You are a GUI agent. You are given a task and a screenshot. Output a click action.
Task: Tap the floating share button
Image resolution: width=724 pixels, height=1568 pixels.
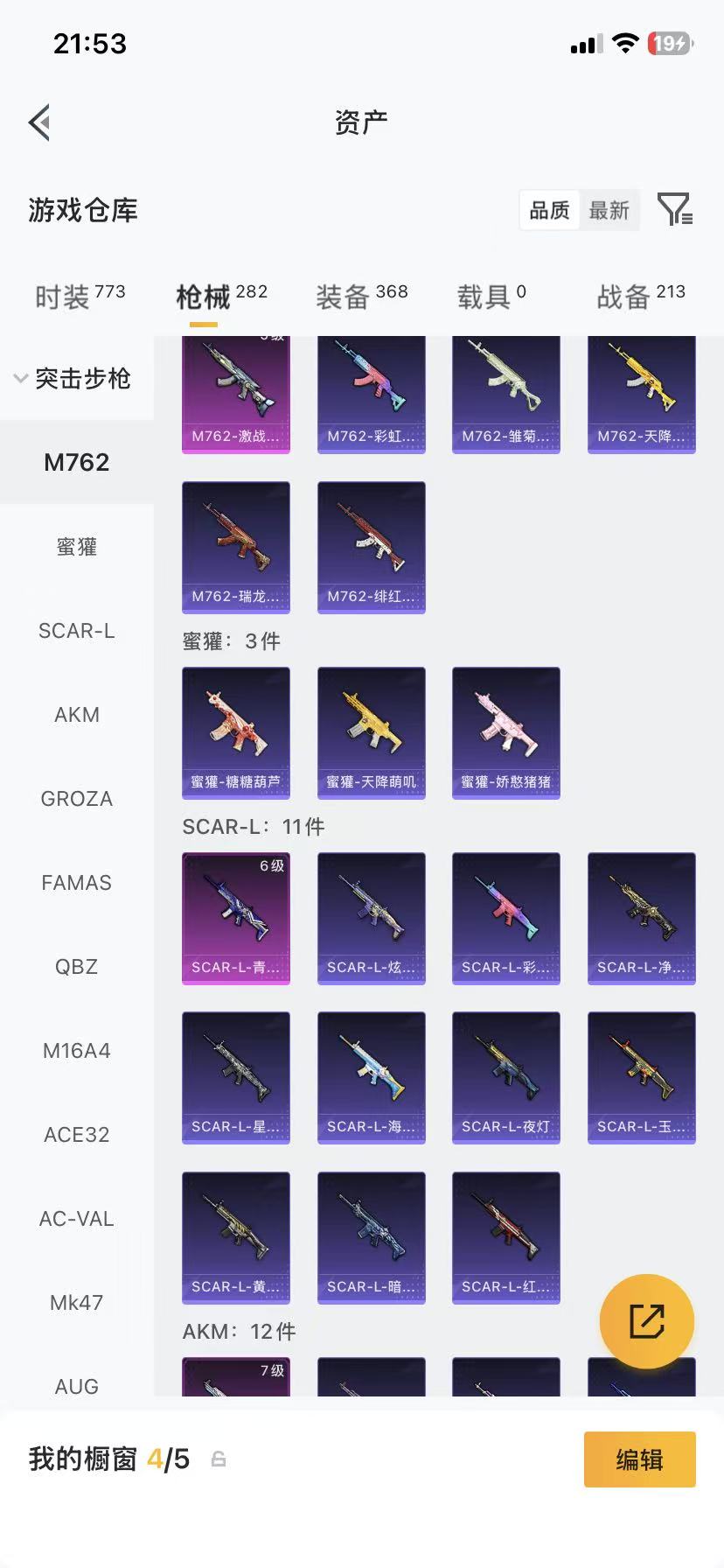pos(646,1320)
